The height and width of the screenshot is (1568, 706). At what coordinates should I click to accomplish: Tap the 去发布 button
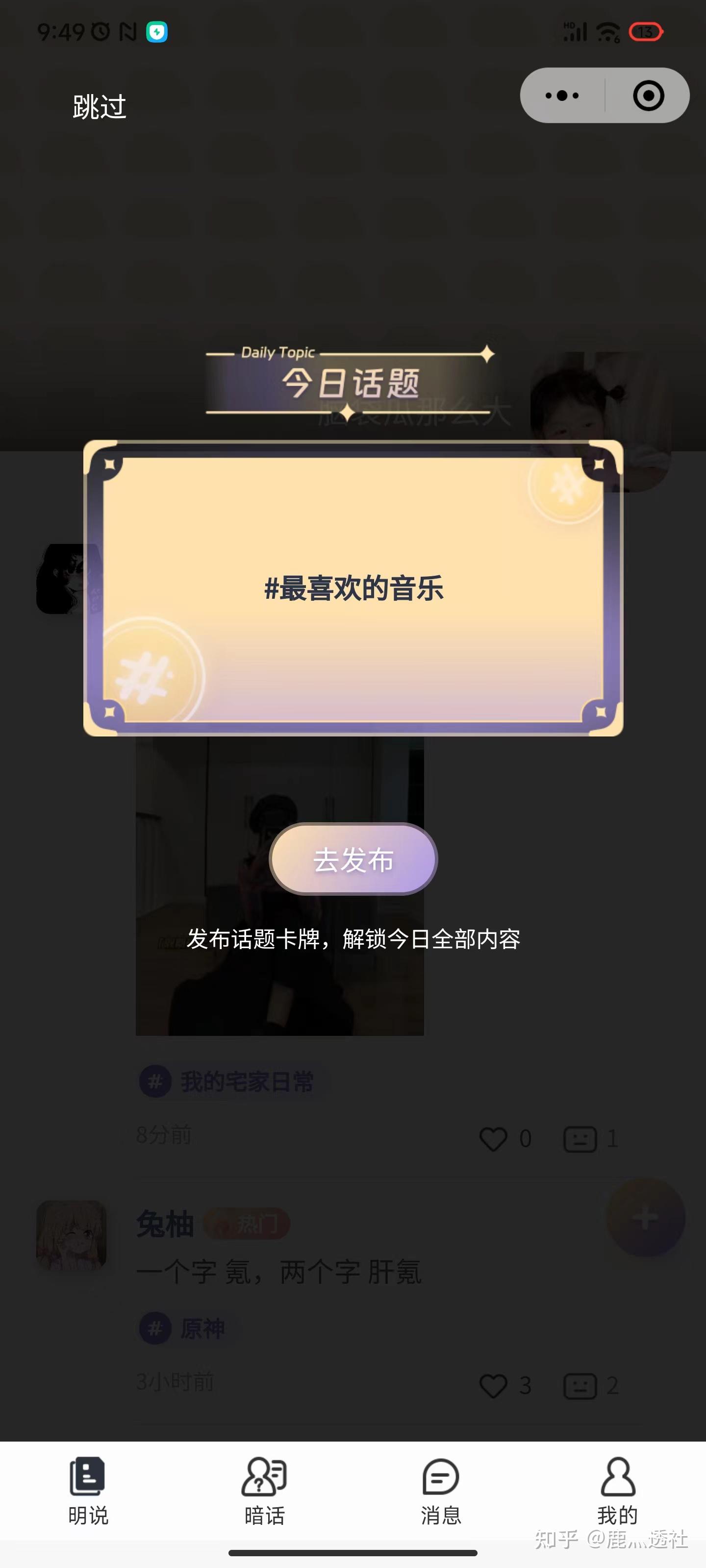[x=353, y=859]
